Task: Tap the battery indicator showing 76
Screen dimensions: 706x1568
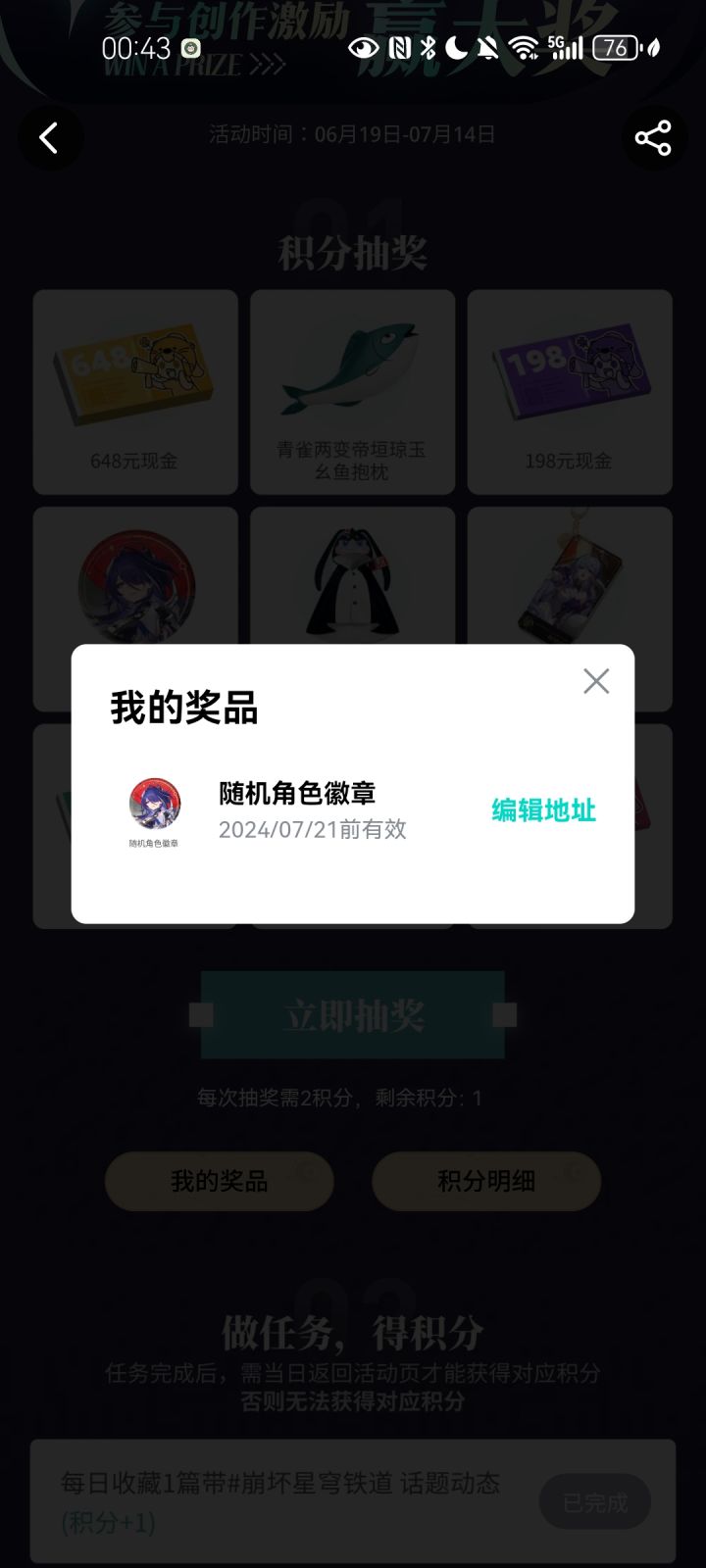Action: point(615,47)
